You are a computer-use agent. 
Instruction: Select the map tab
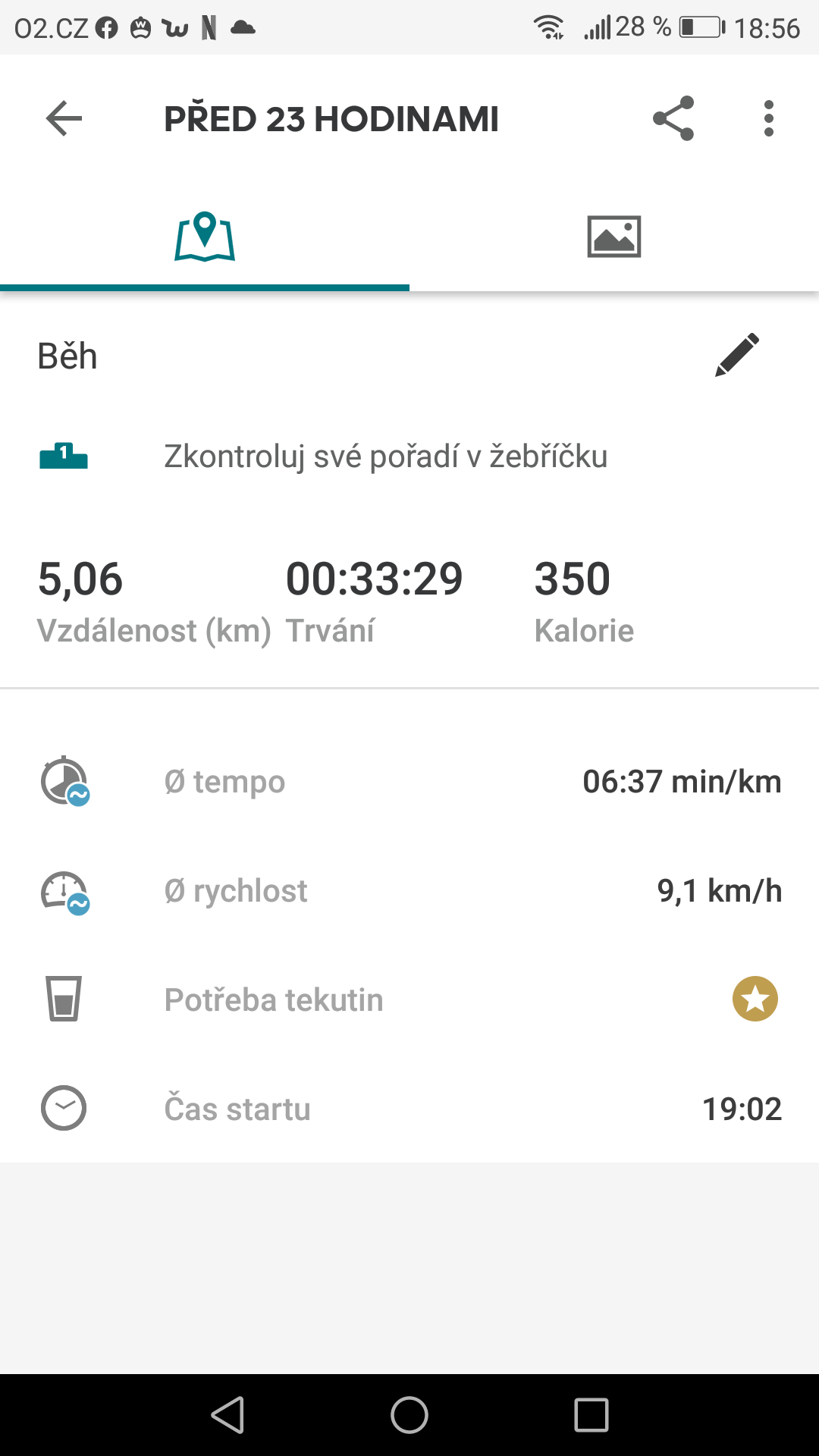pyautogui.click(x=205, y=237)
